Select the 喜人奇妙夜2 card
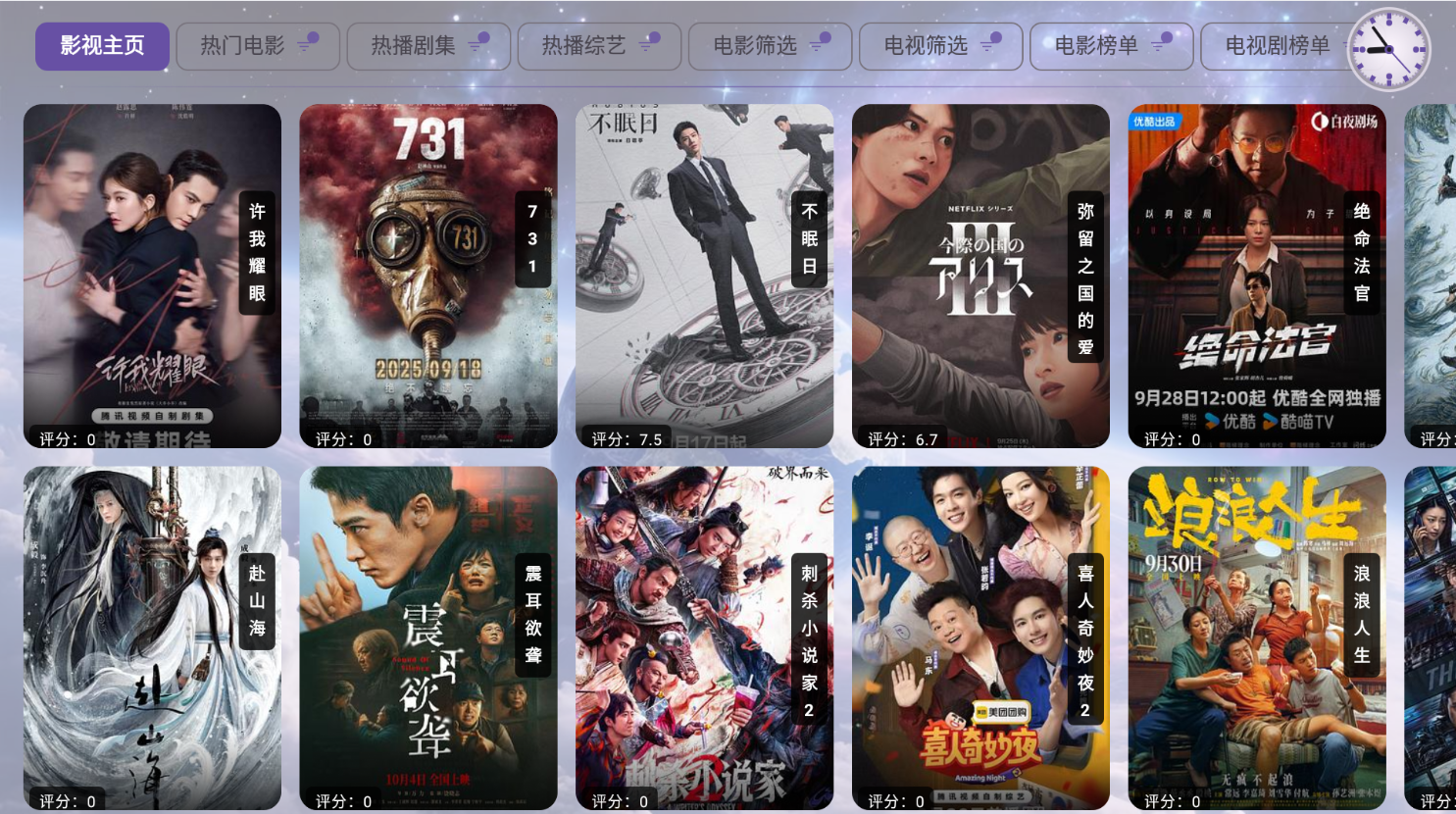The width and height of the screenshot is (1456, 814). coord(980,637)
